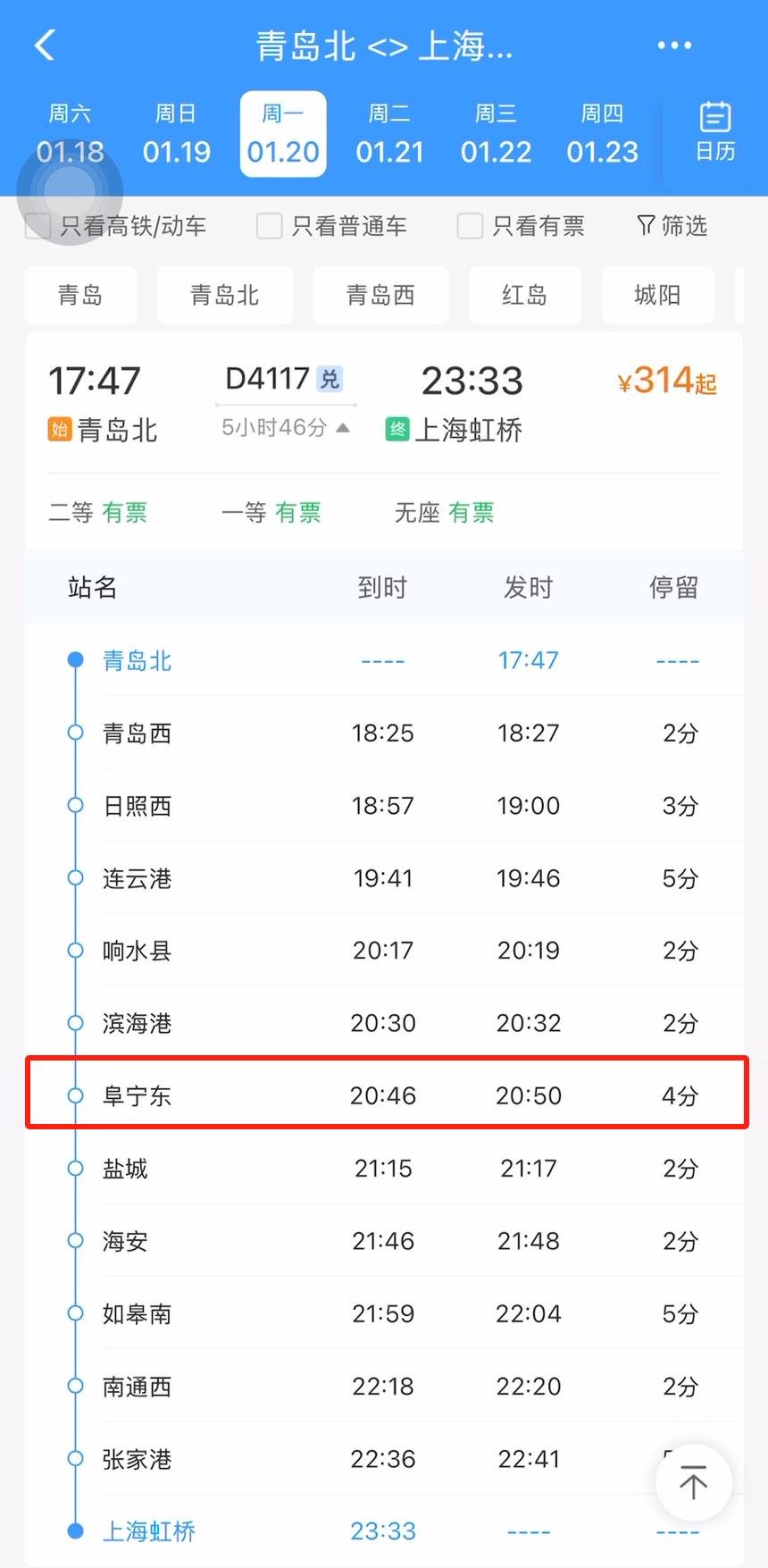Select date 周日 01.19
The width and height of the screenshot is (768, 1568).
[x=177, y=134]
